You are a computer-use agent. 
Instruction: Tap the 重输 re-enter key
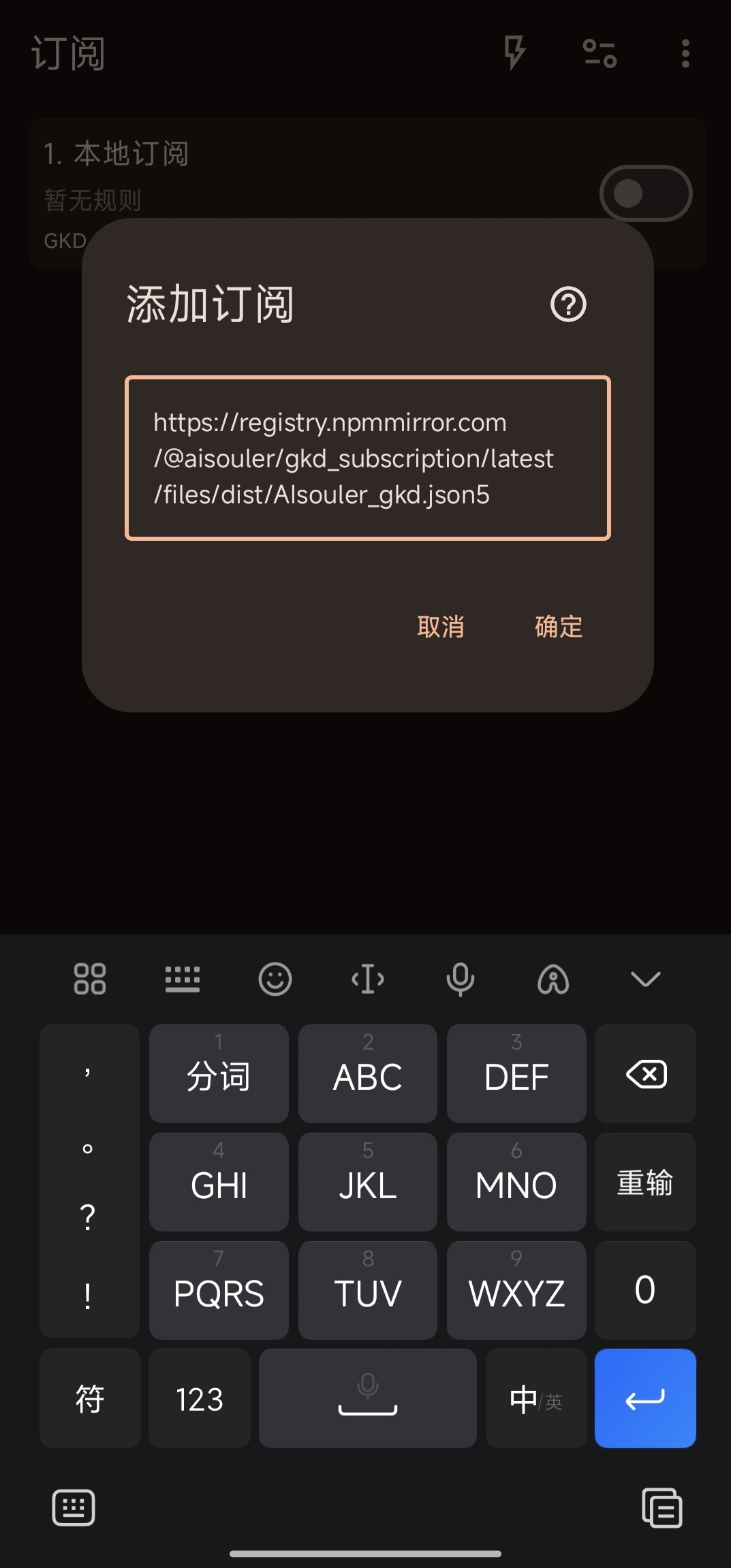(x=645, y=1182)
